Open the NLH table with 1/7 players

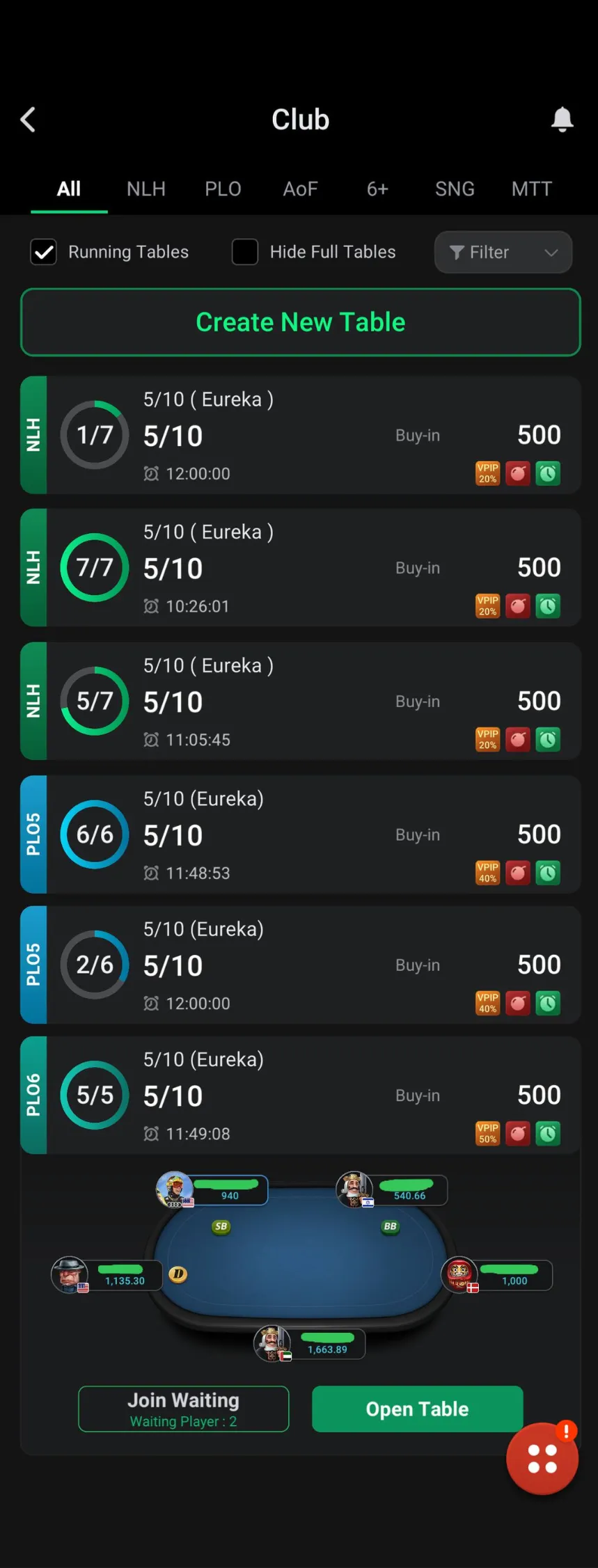coord(301,435)
